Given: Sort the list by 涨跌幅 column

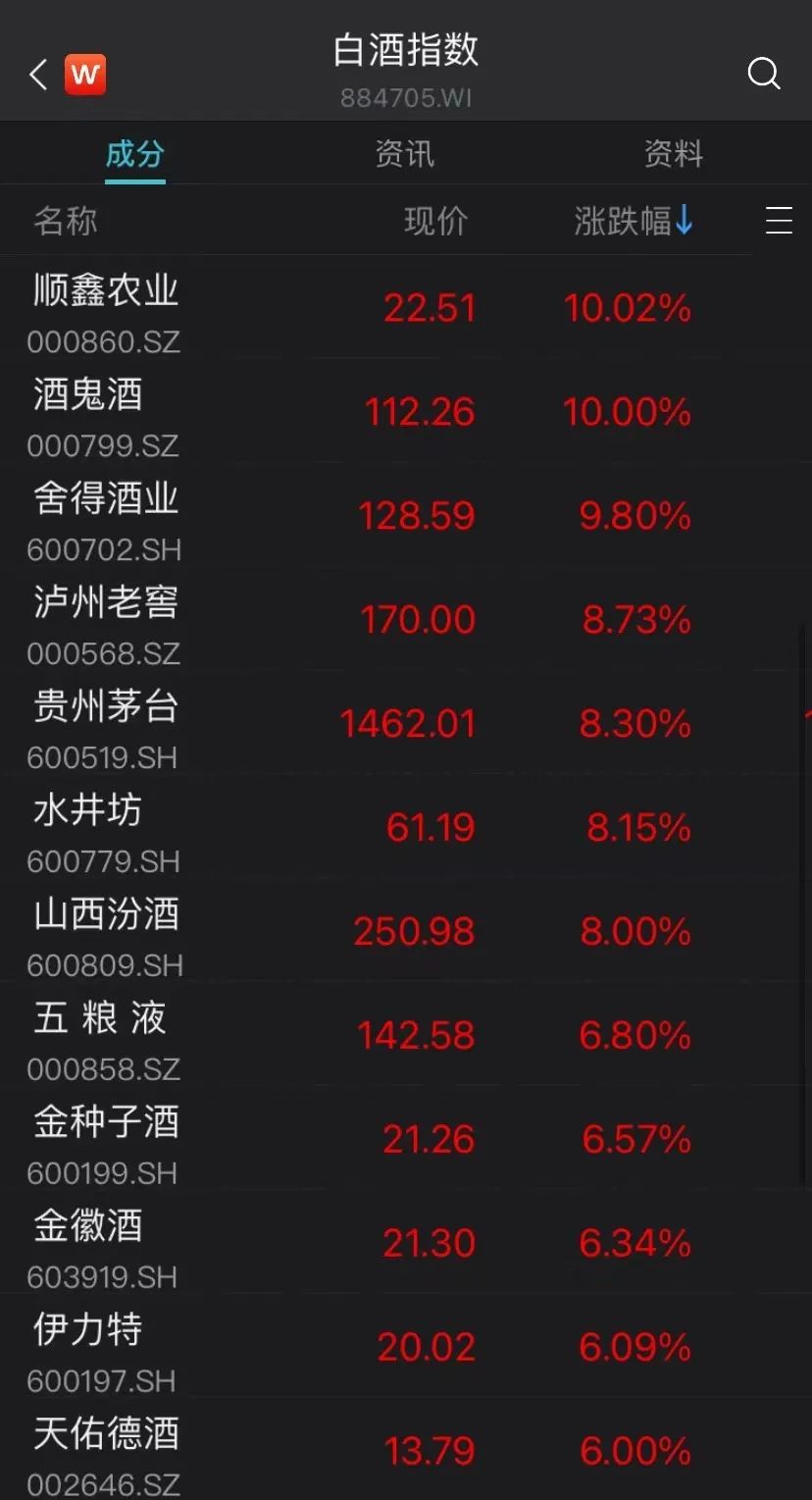Looking at the screenshot, I should pos(633,222).
